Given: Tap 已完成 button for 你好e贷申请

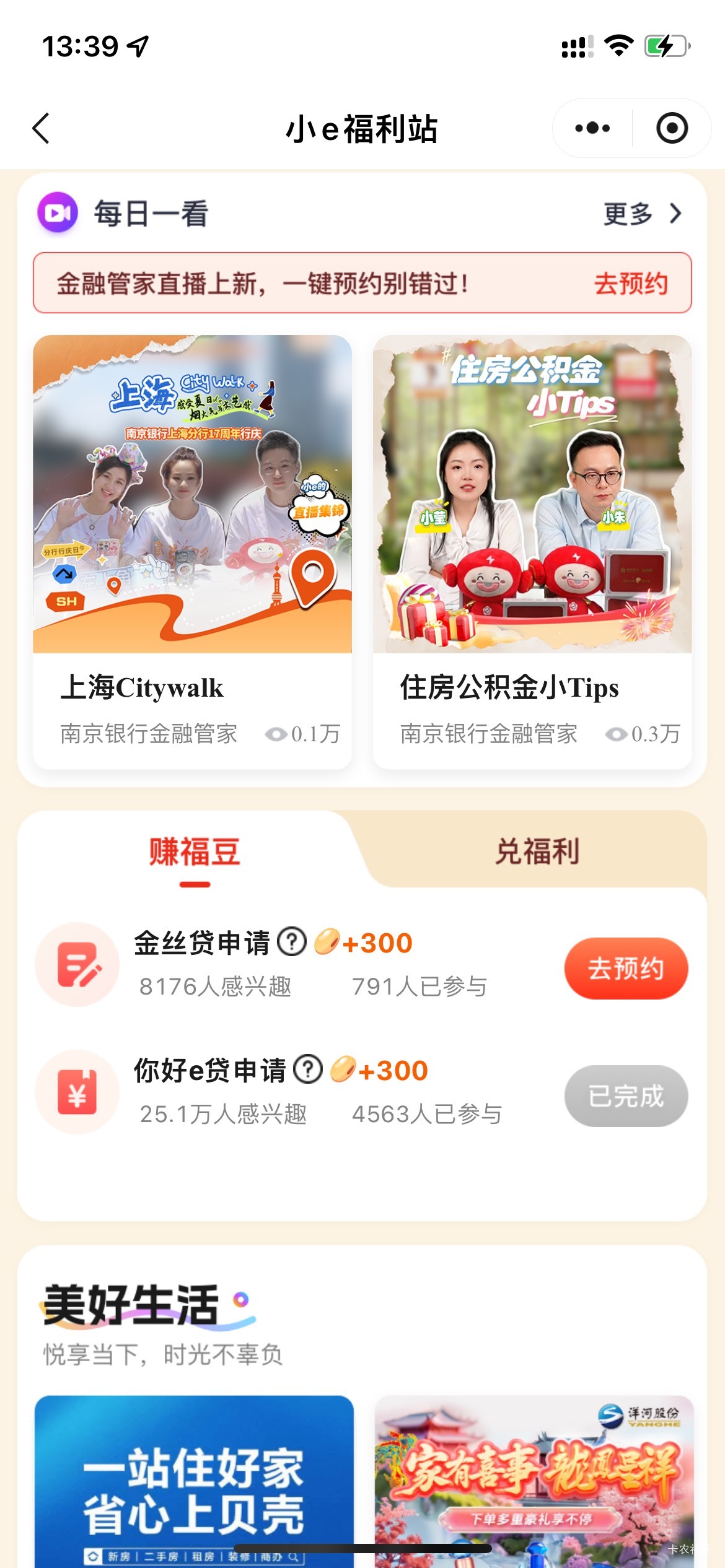Looking at the screenshot, I should 625,1095.
